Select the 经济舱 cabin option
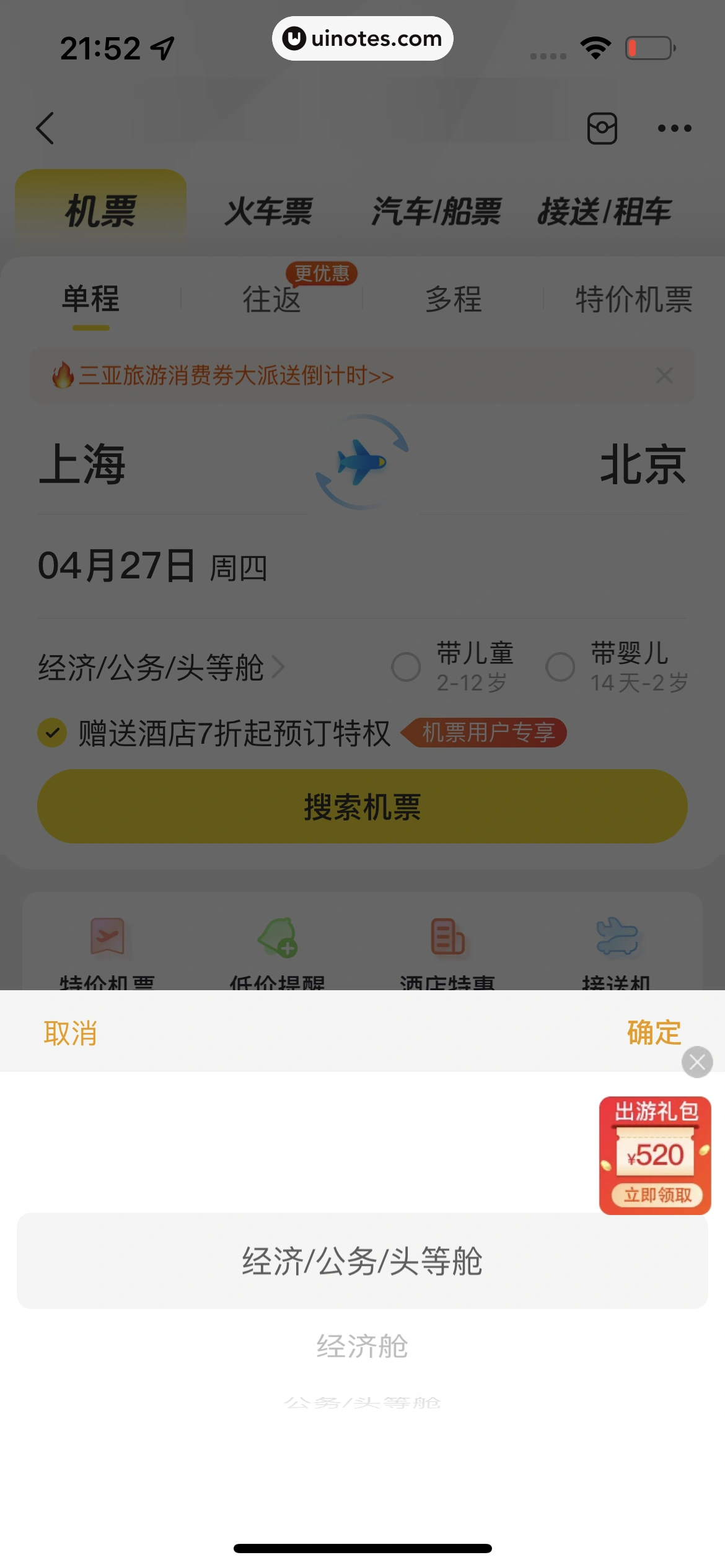 (x=362, y=1346)
